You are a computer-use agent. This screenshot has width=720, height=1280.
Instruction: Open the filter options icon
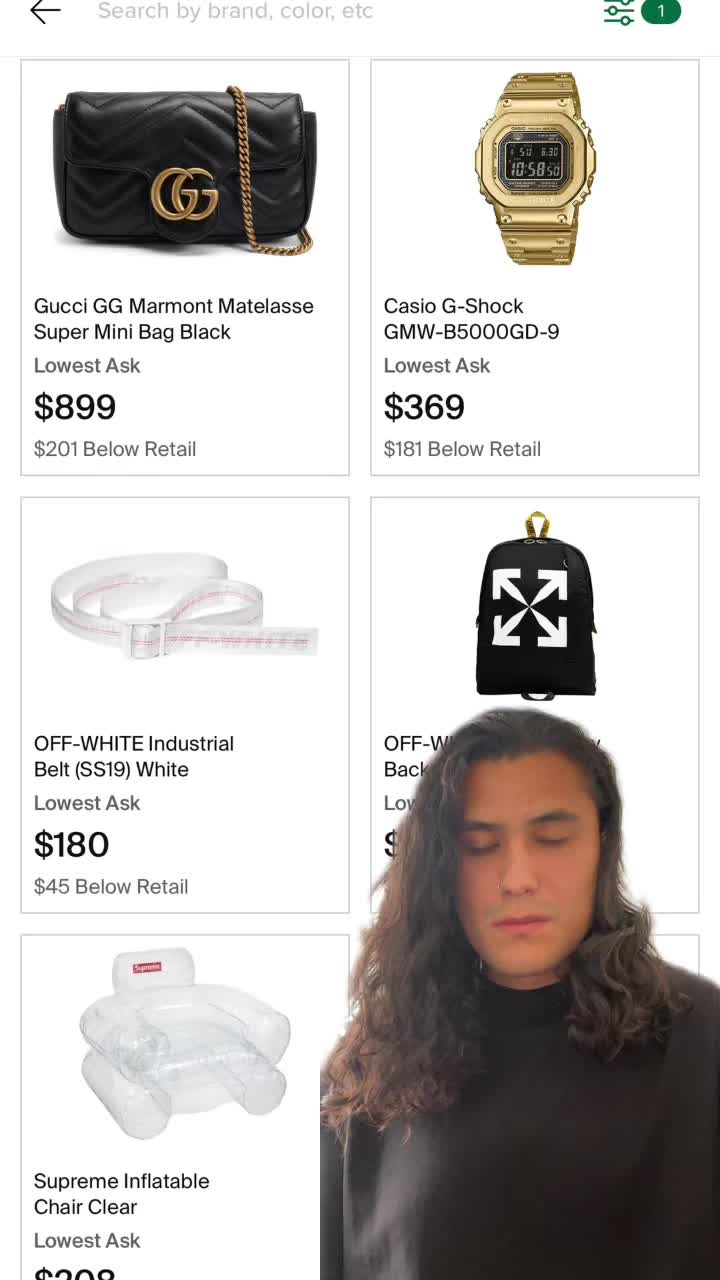tap(620, 12)
